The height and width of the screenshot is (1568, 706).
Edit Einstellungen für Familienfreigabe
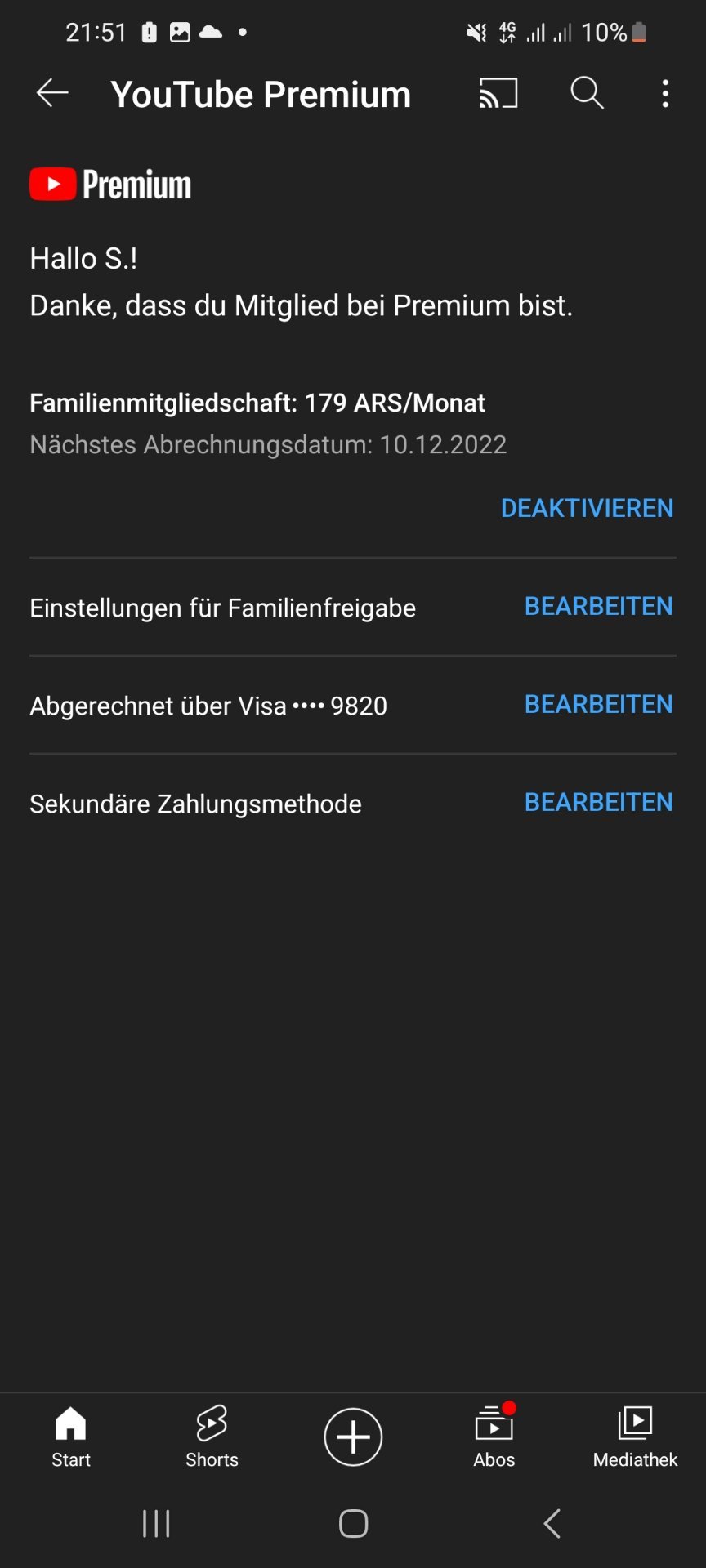point(599,606)
